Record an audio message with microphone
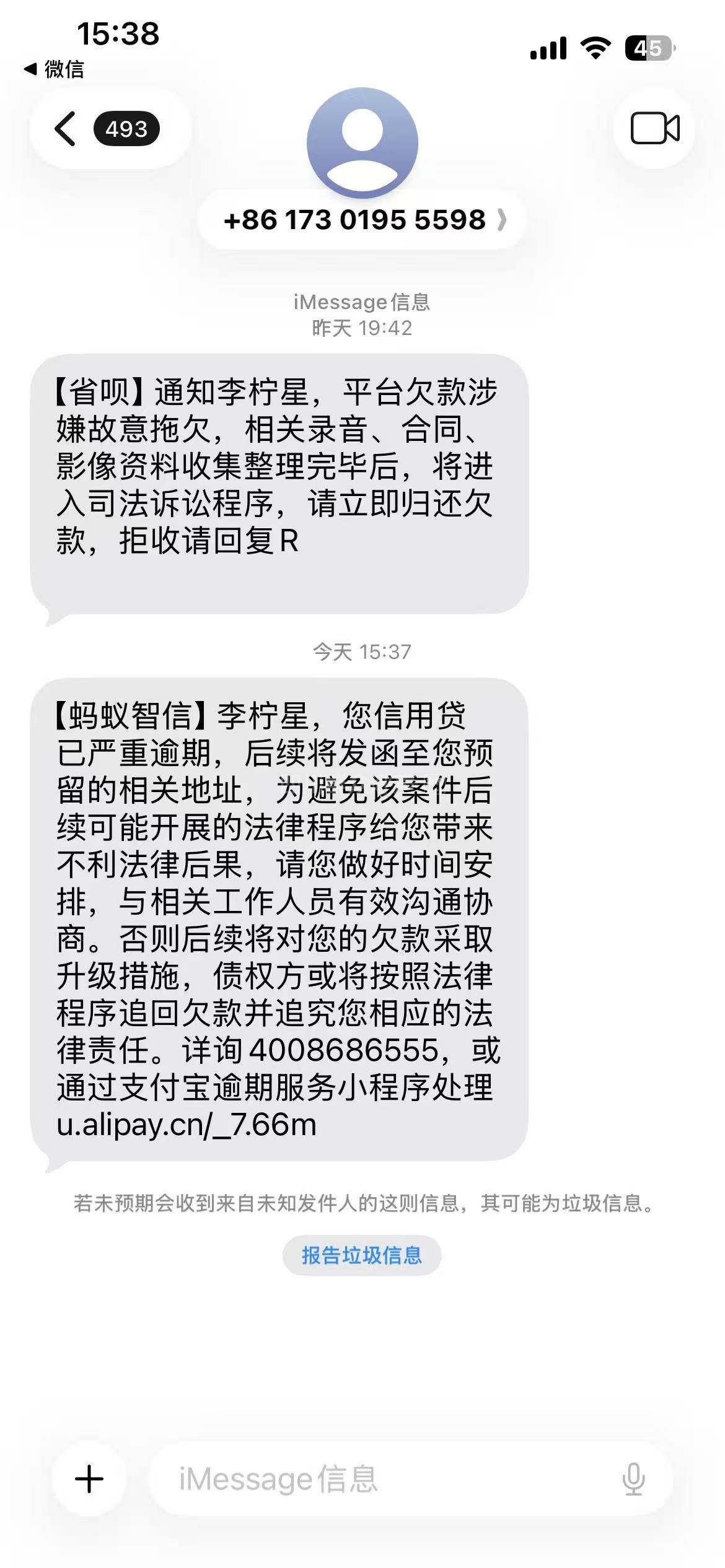 [x=633, y=1479]
